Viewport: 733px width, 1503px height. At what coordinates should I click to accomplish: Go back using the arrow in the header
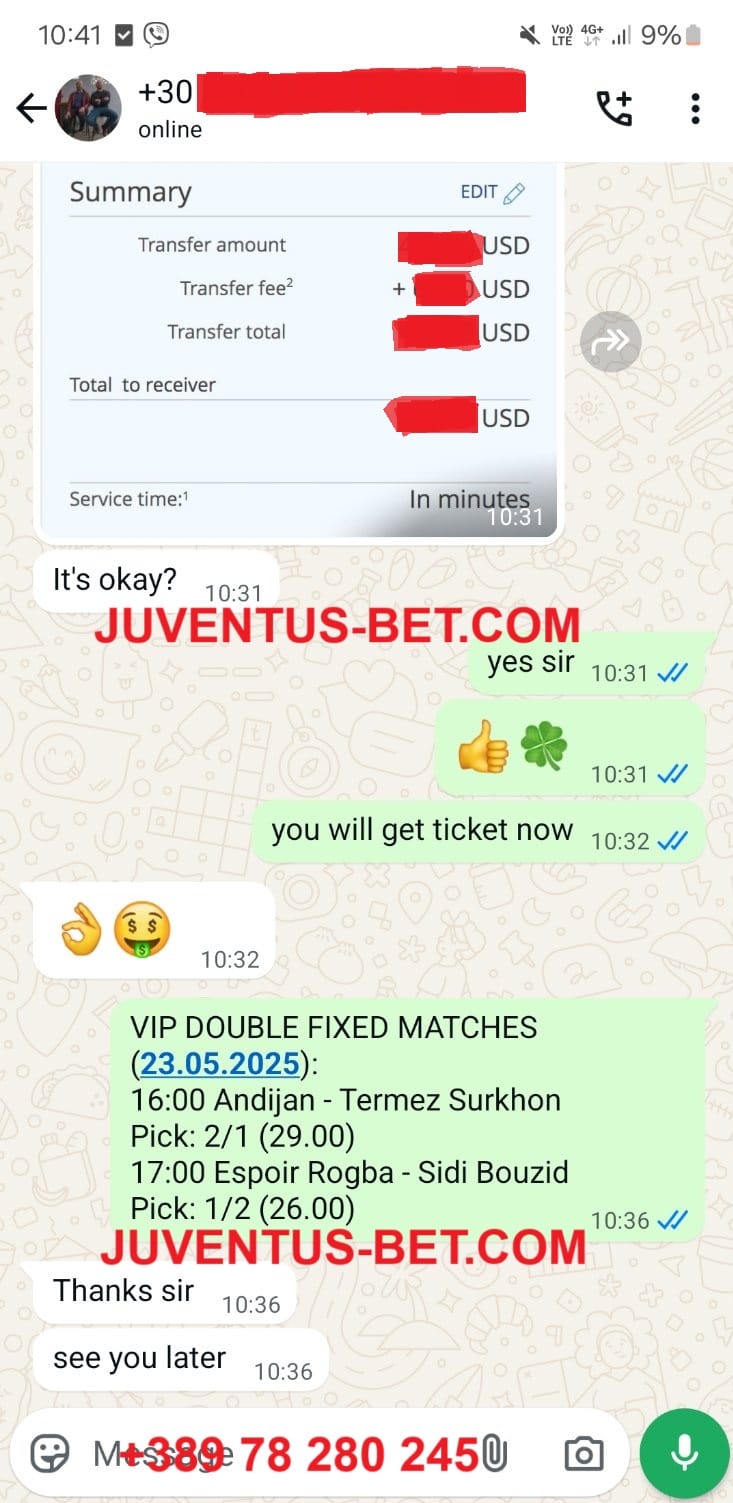[x=32, y=108]
